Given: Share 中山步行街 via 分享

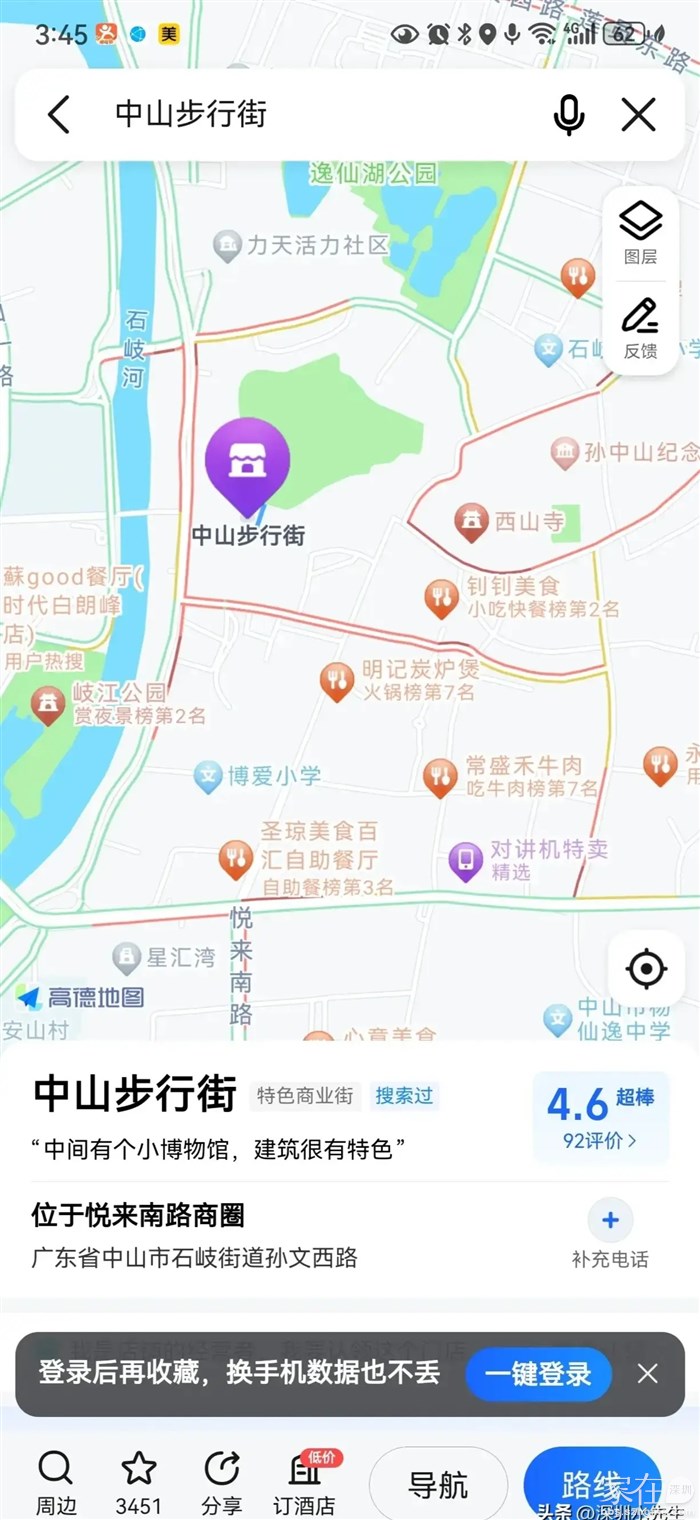Looking at the screenshot, I should 221,1481.
